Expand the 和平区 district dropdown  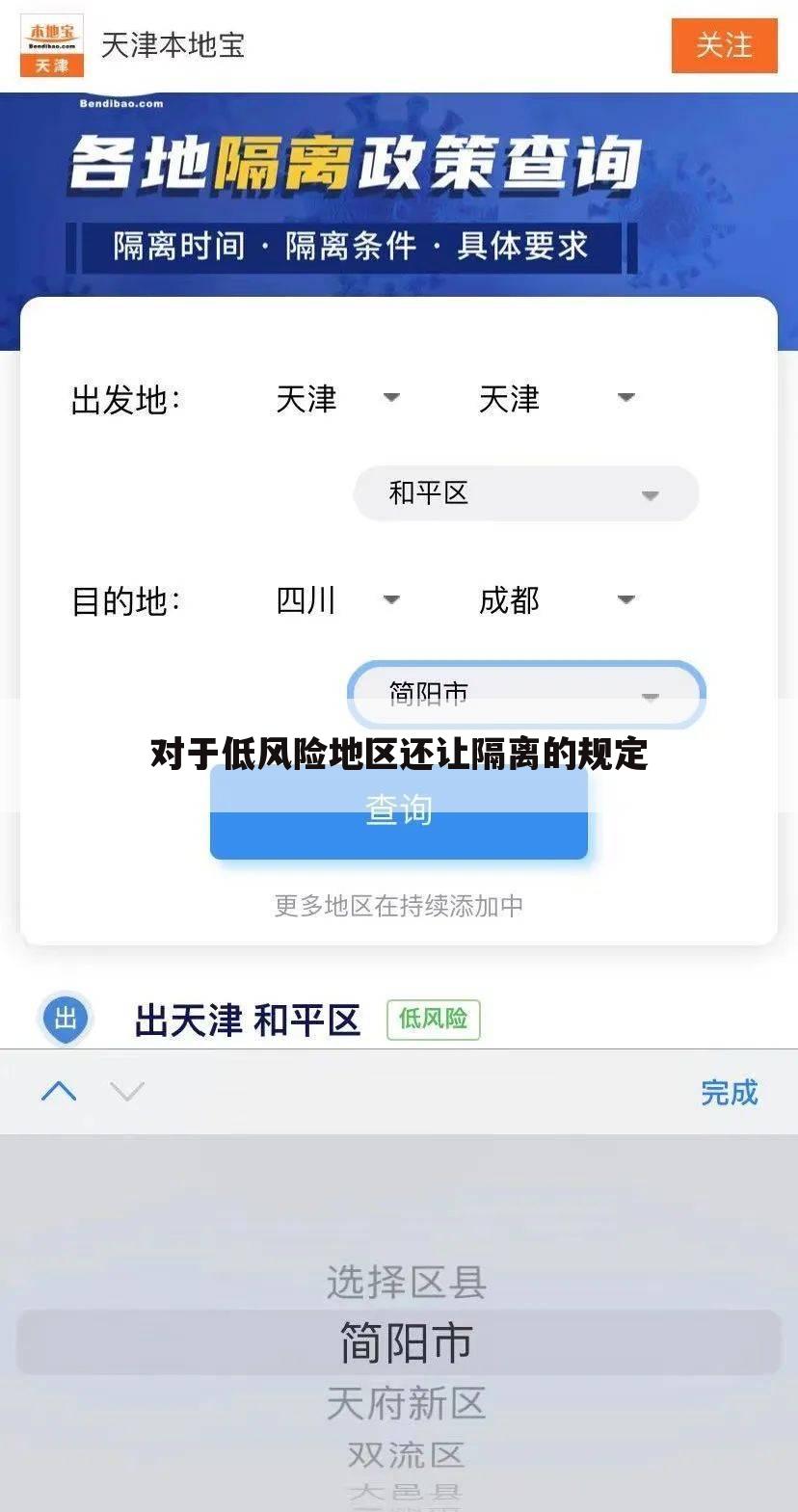point(525,493)
